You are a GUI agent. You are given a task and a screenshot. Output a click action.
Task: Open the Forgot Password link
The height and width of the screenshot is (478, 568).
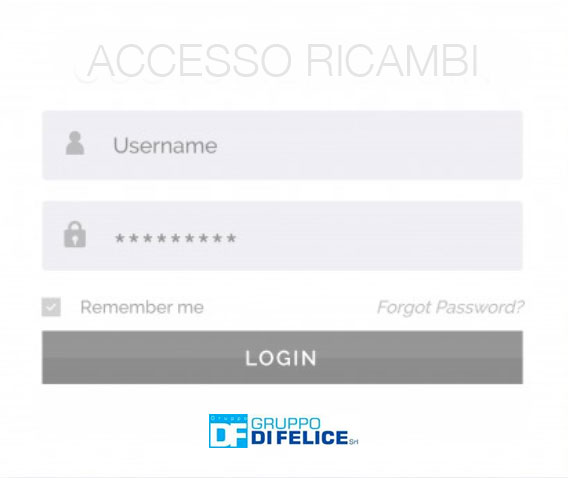pos(451,307)
